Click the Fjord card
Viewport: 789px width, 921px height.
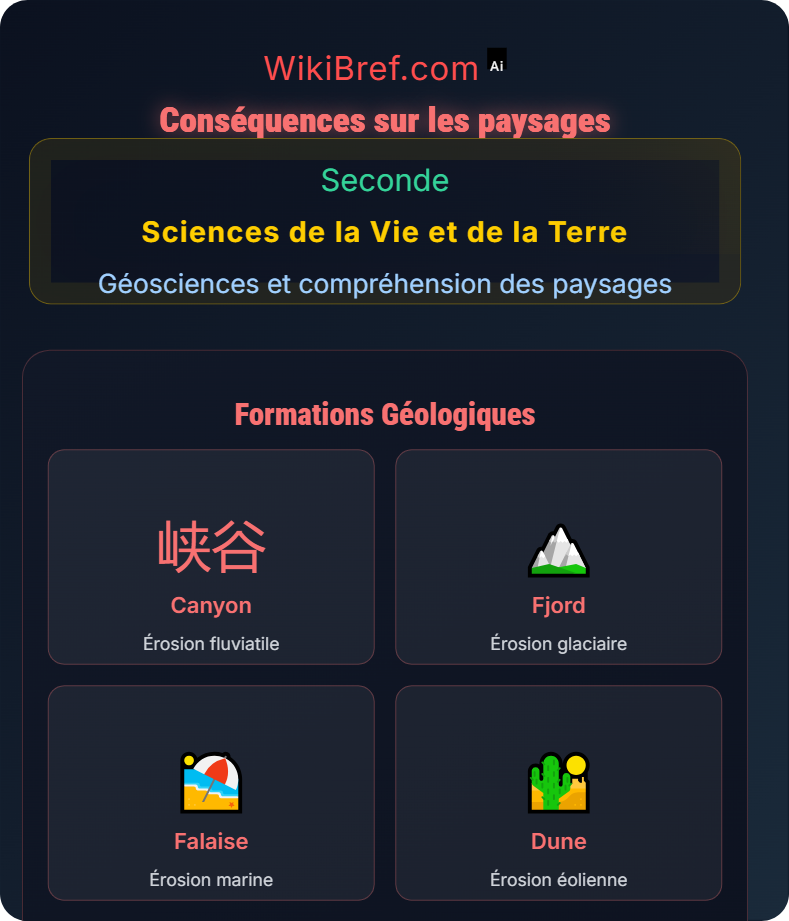558,556
